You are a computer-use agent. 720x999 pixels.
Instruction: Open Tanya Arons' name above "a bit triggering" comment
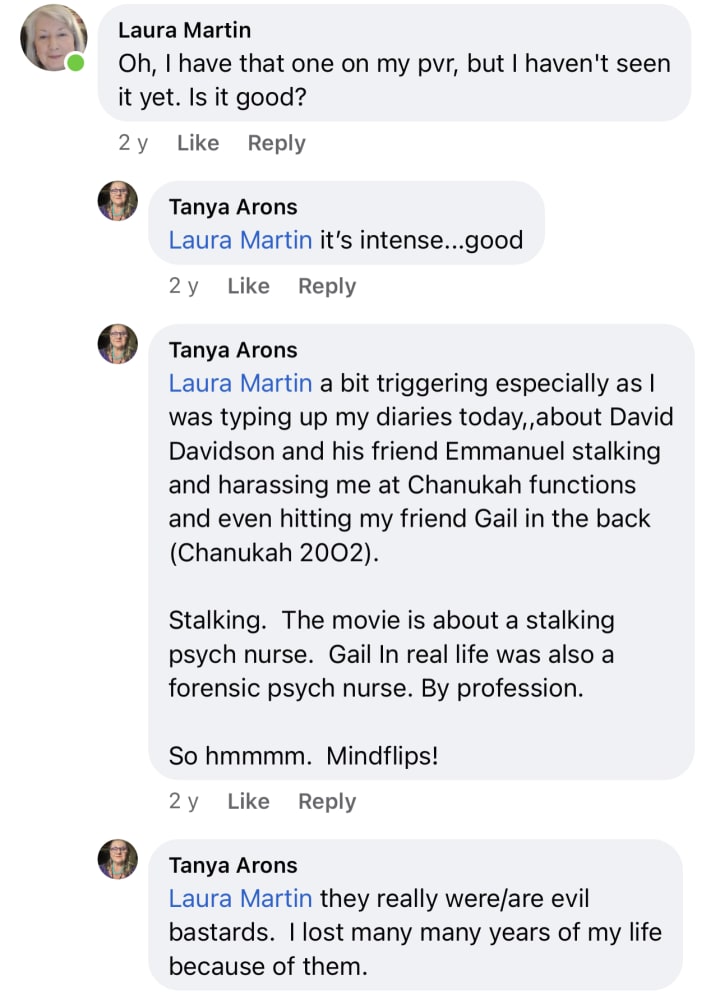[233, 350]
